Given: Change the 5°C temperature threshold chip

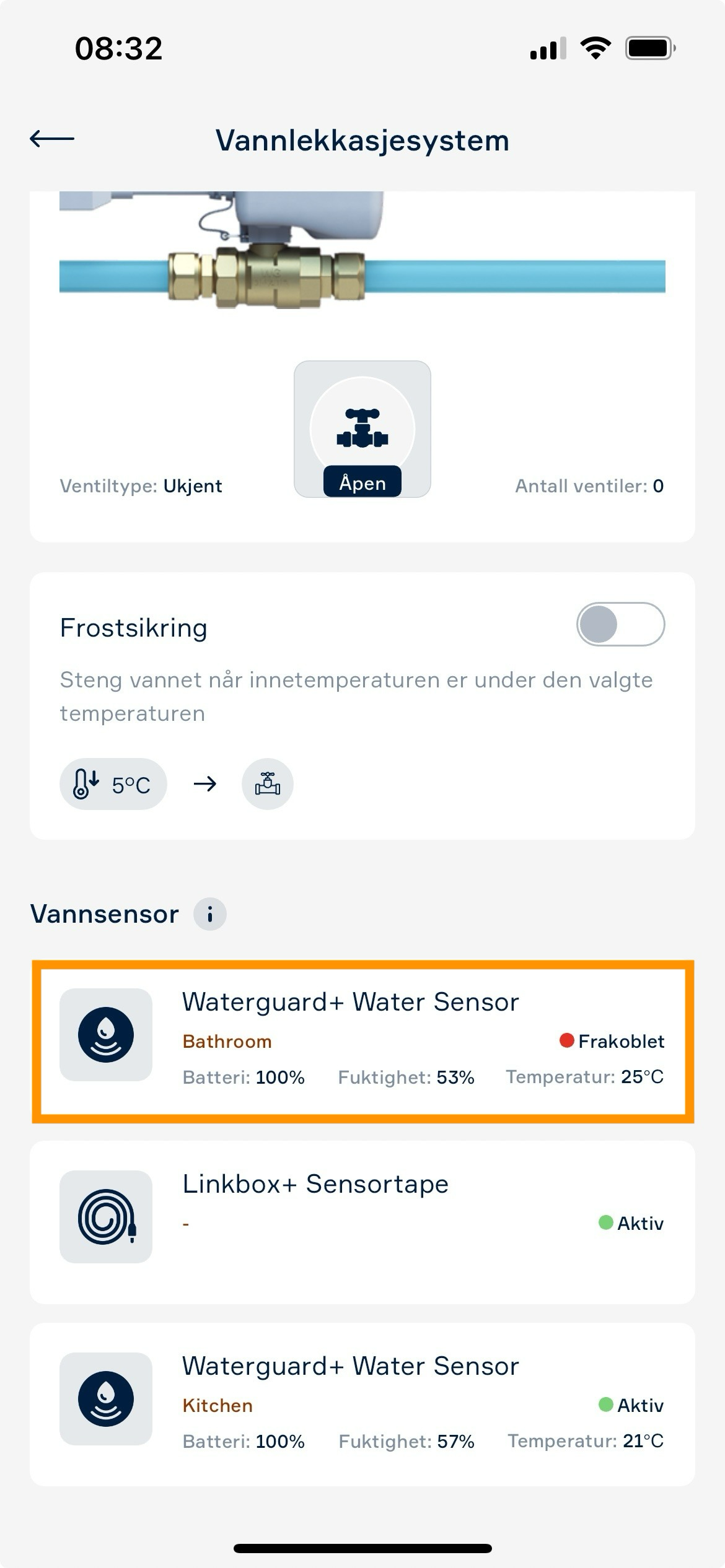Looking at the screenshot, I should click(113, 784).
